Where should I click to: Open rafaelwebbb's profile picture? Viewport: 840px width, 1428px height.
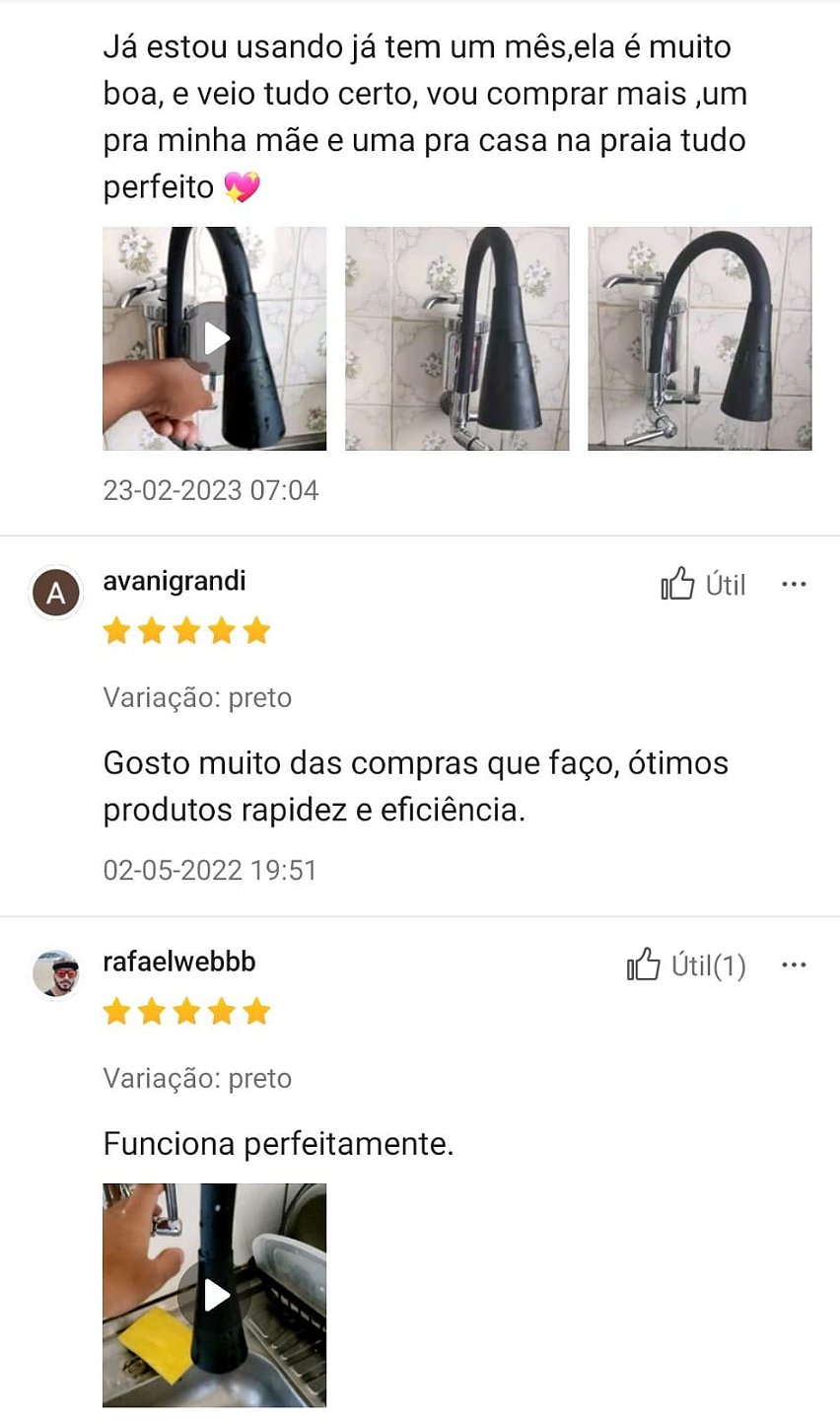coord(56,973)
